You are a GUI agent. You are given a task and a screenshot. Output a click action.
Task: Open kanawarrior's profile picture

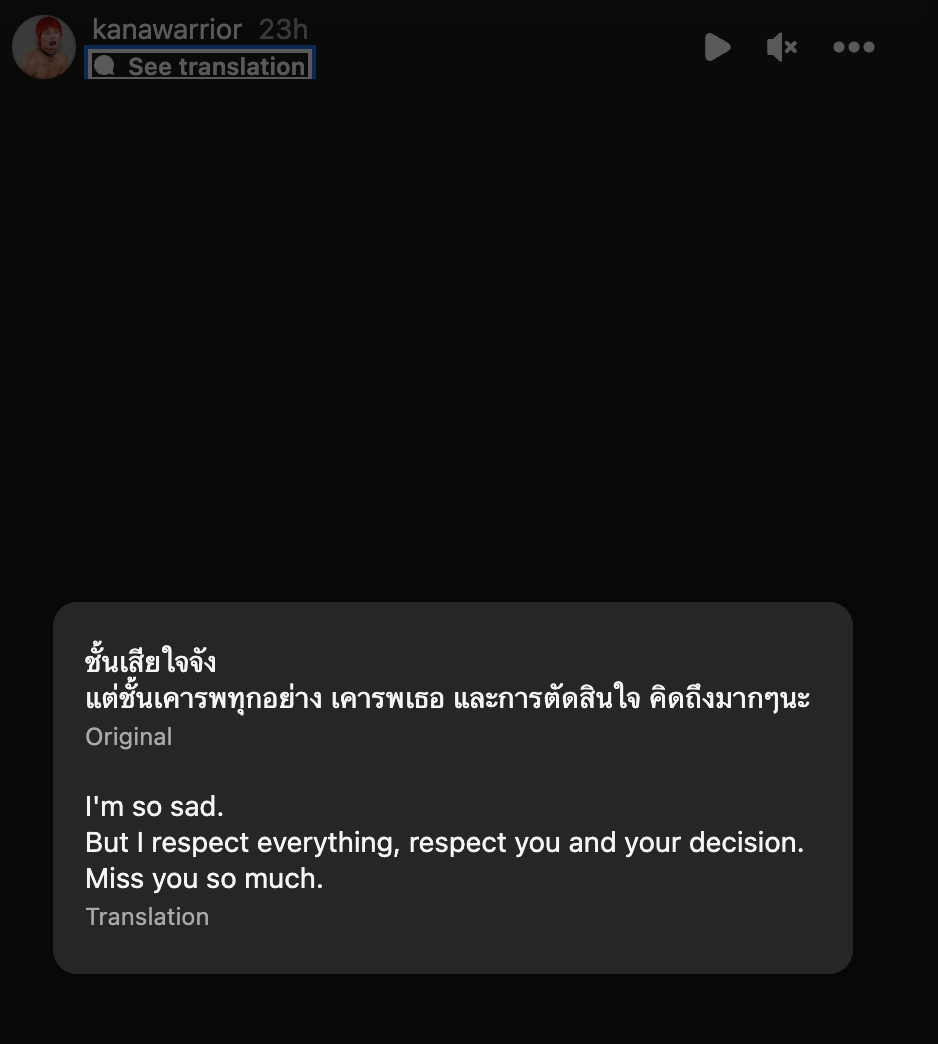click(x=44, y=47)
